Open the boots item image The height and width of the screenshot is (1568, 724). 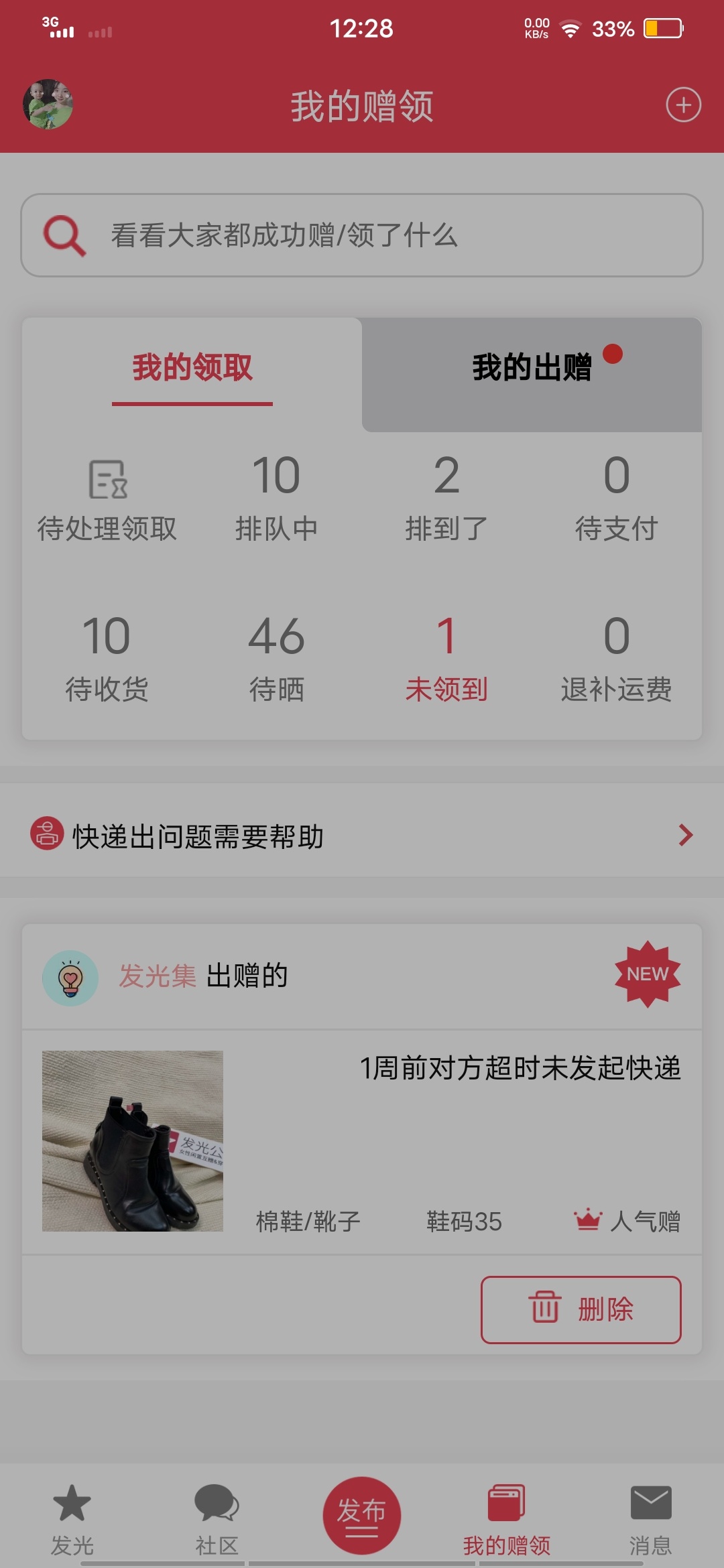(x=133, y=1141)
